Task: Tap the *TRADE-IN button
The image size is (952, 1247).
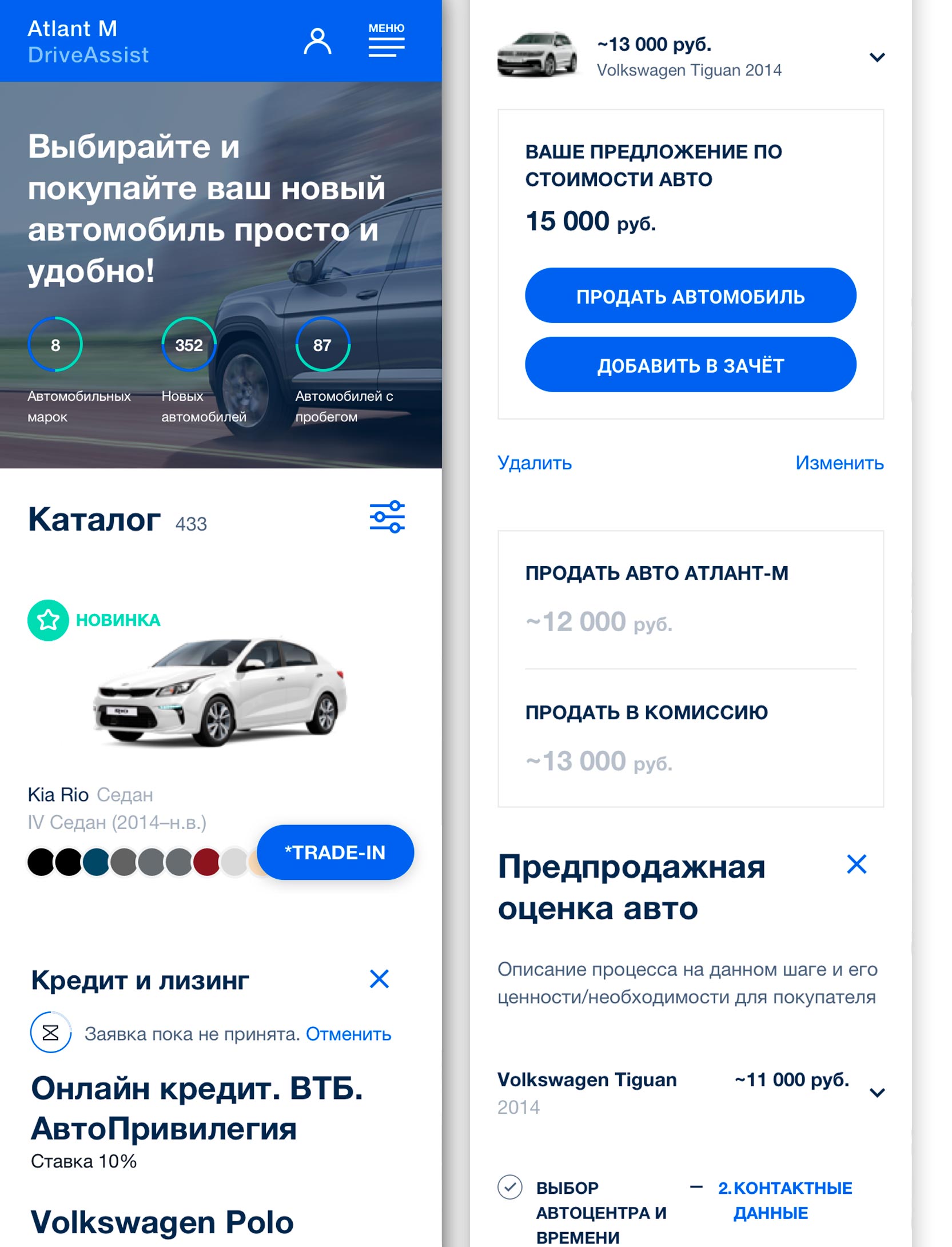Action: coord(335,852)
